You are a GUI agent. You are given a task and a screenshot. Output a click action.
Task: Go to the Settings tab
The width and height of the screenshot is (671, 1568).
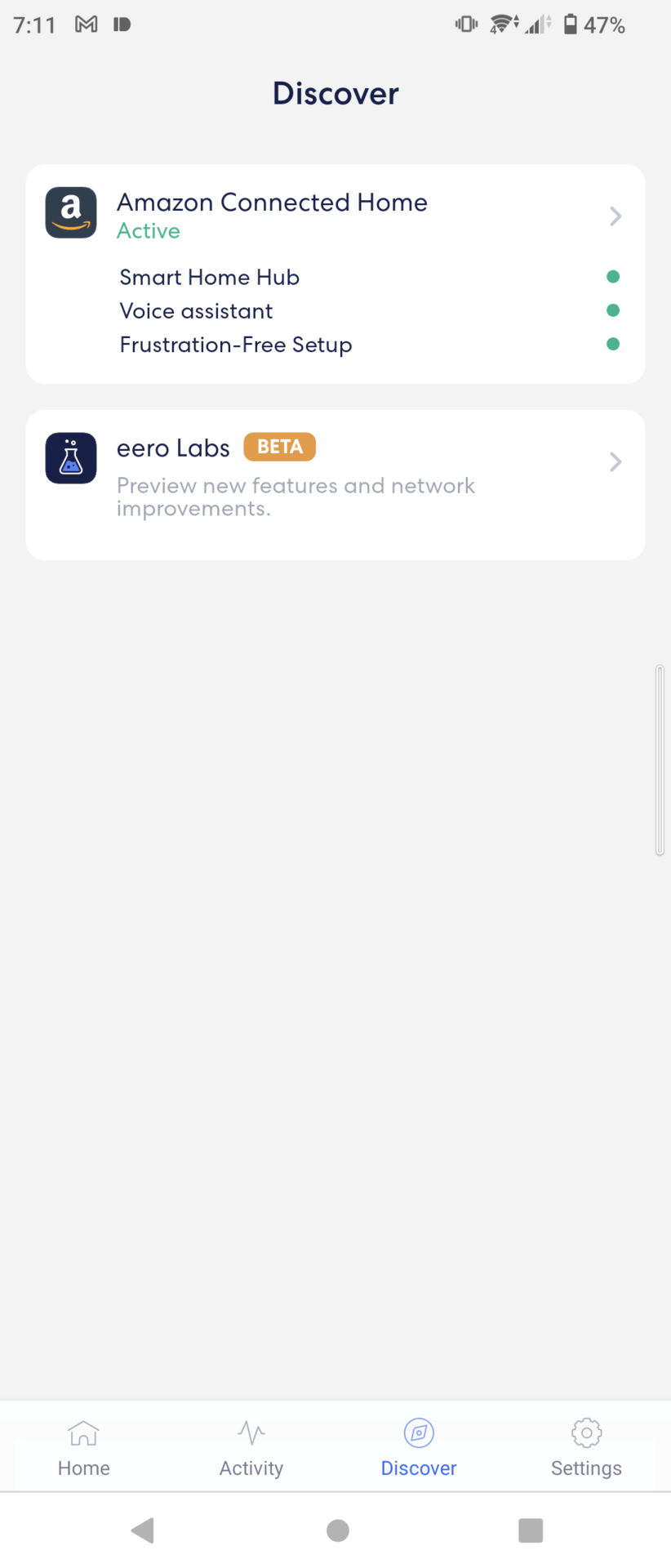[x=586, y=1447]
